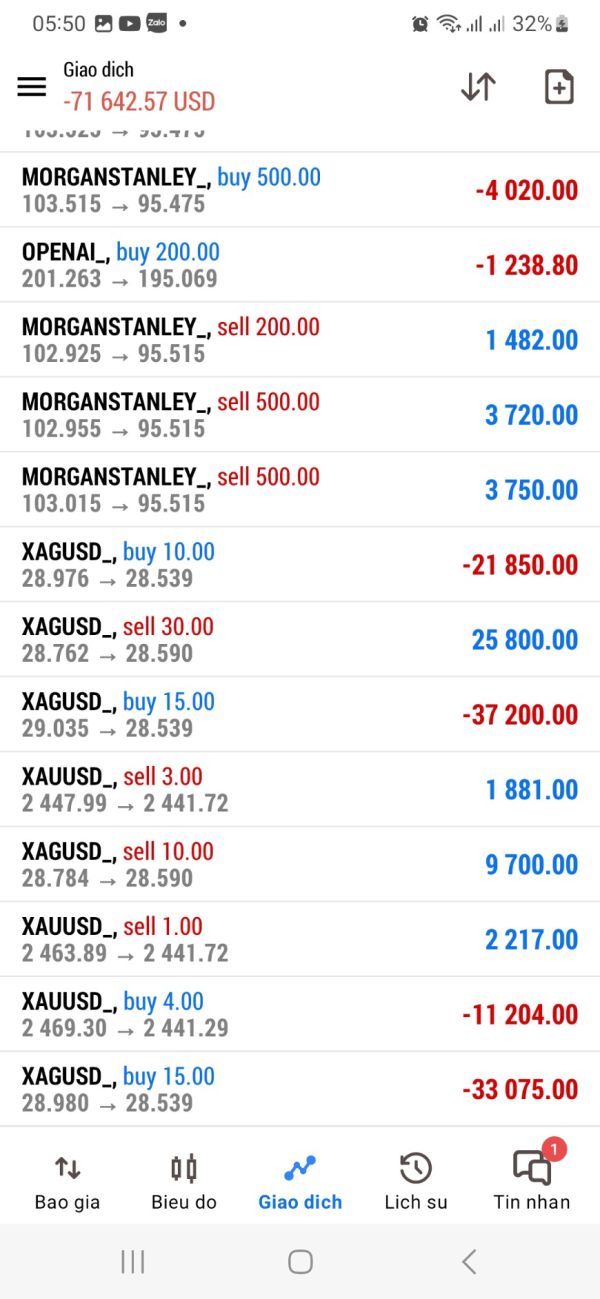Open the Lich su history tab
The image size is (600, 1299).
point(416,1182)
